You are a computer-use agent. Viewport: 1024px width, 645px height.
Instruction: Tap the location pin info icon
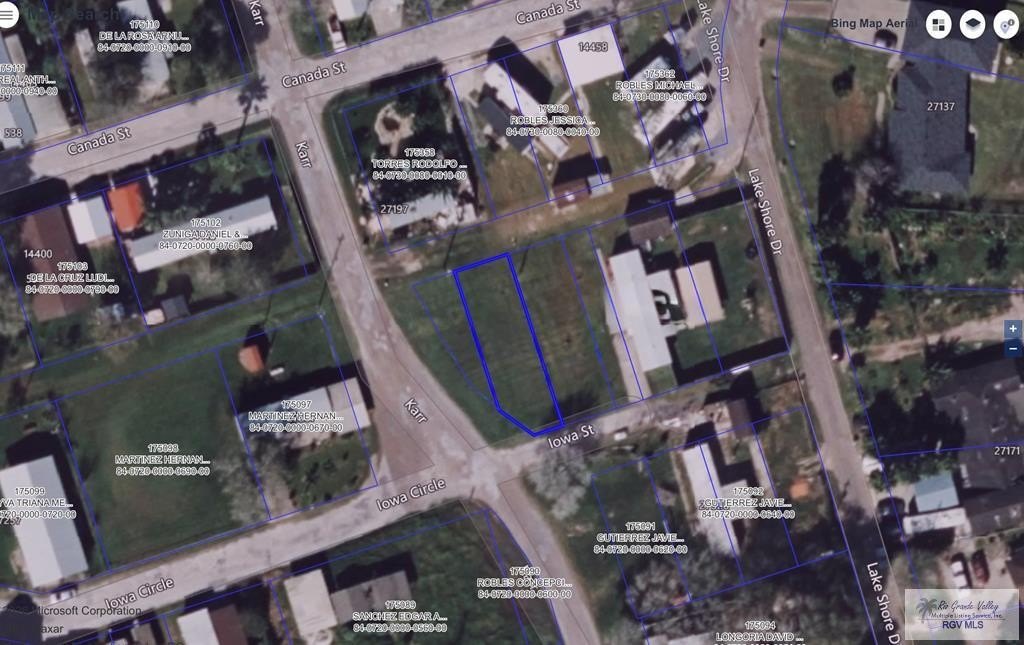pyautogui.click(x=1004, y=25)
